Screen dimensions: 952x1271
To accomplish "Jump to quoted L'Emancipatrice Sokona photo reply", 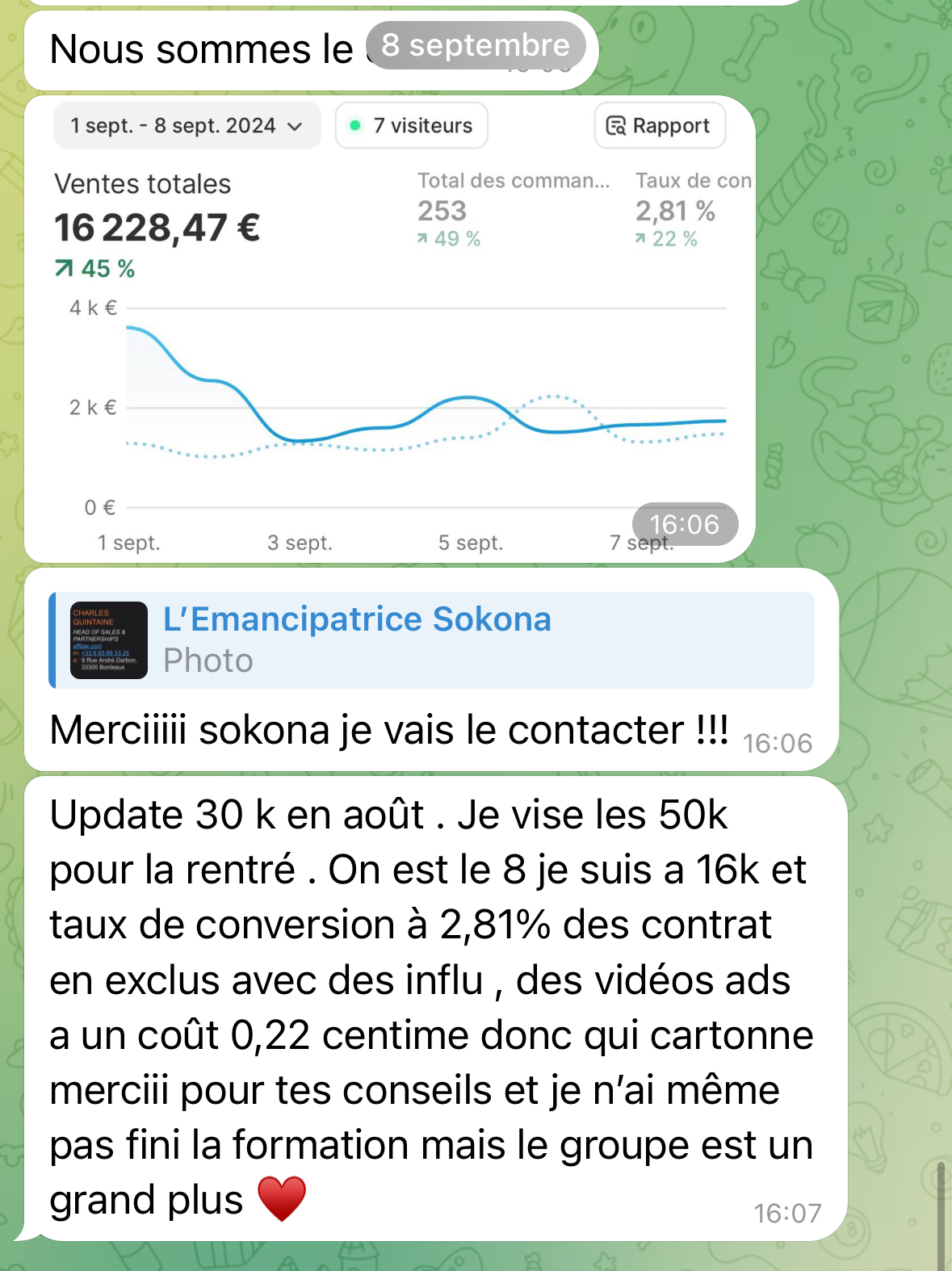I will [x=432, y=640].
